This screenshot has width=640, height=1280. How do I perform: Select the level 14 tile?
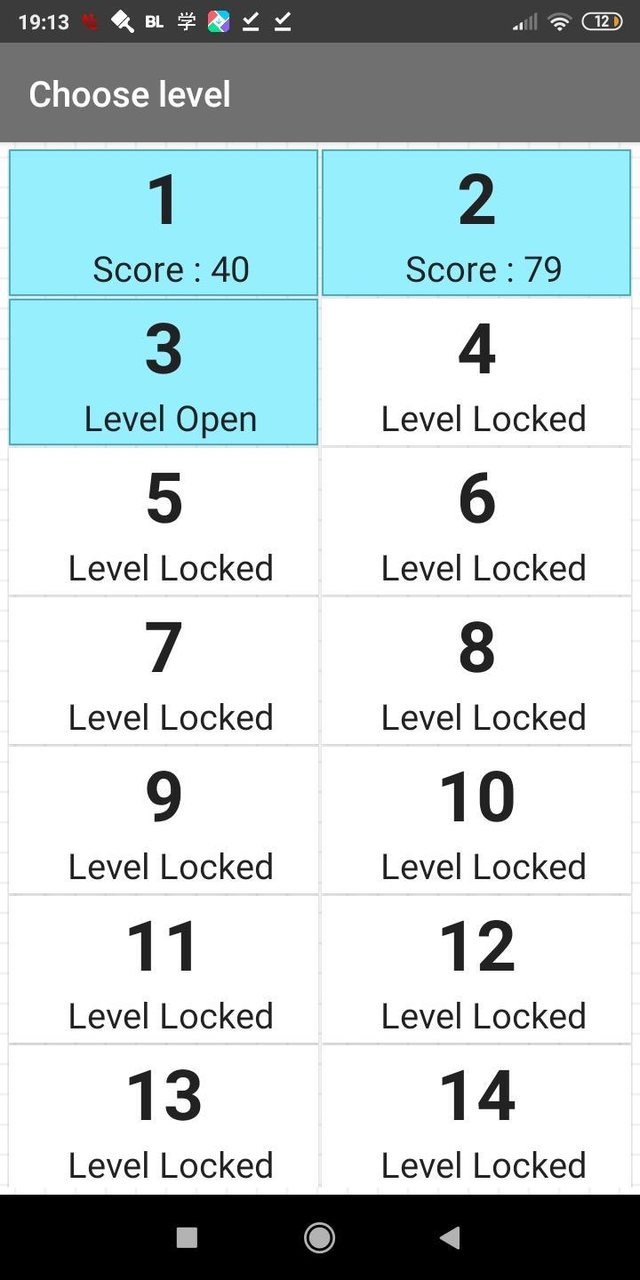pos(476,1117)
